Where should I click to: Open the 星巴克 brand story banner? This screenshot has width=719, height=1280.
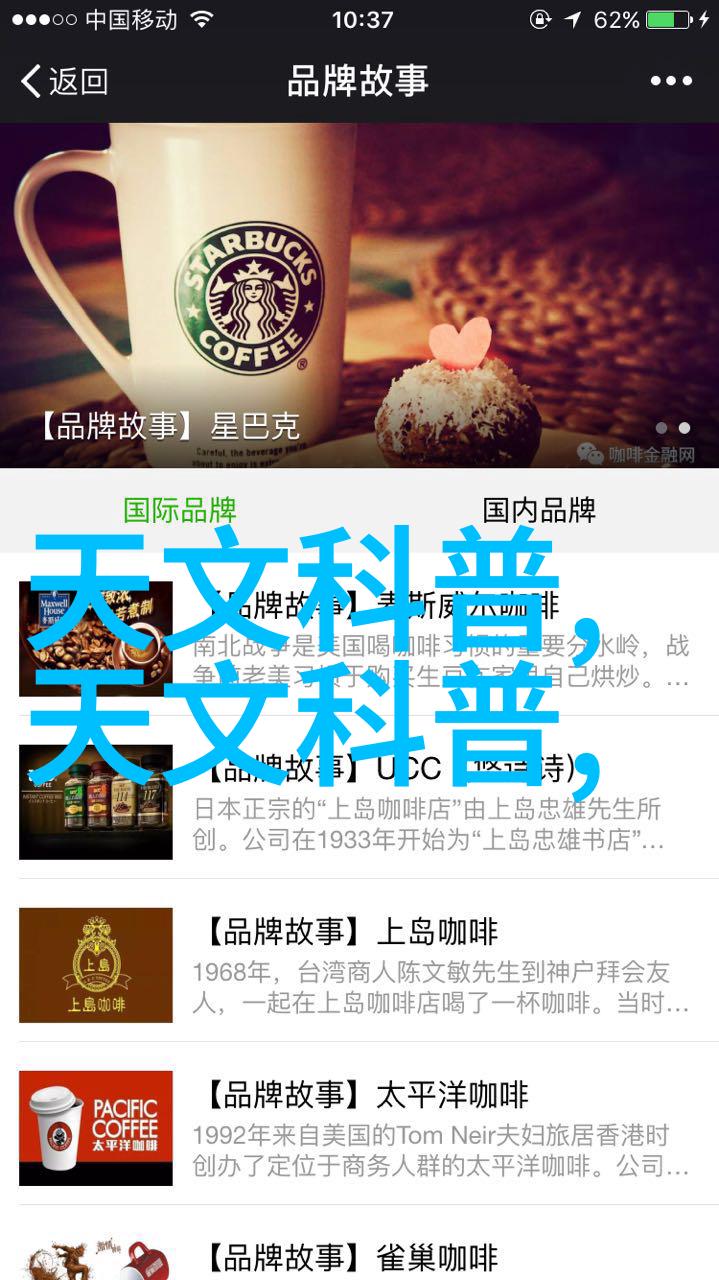359,295
